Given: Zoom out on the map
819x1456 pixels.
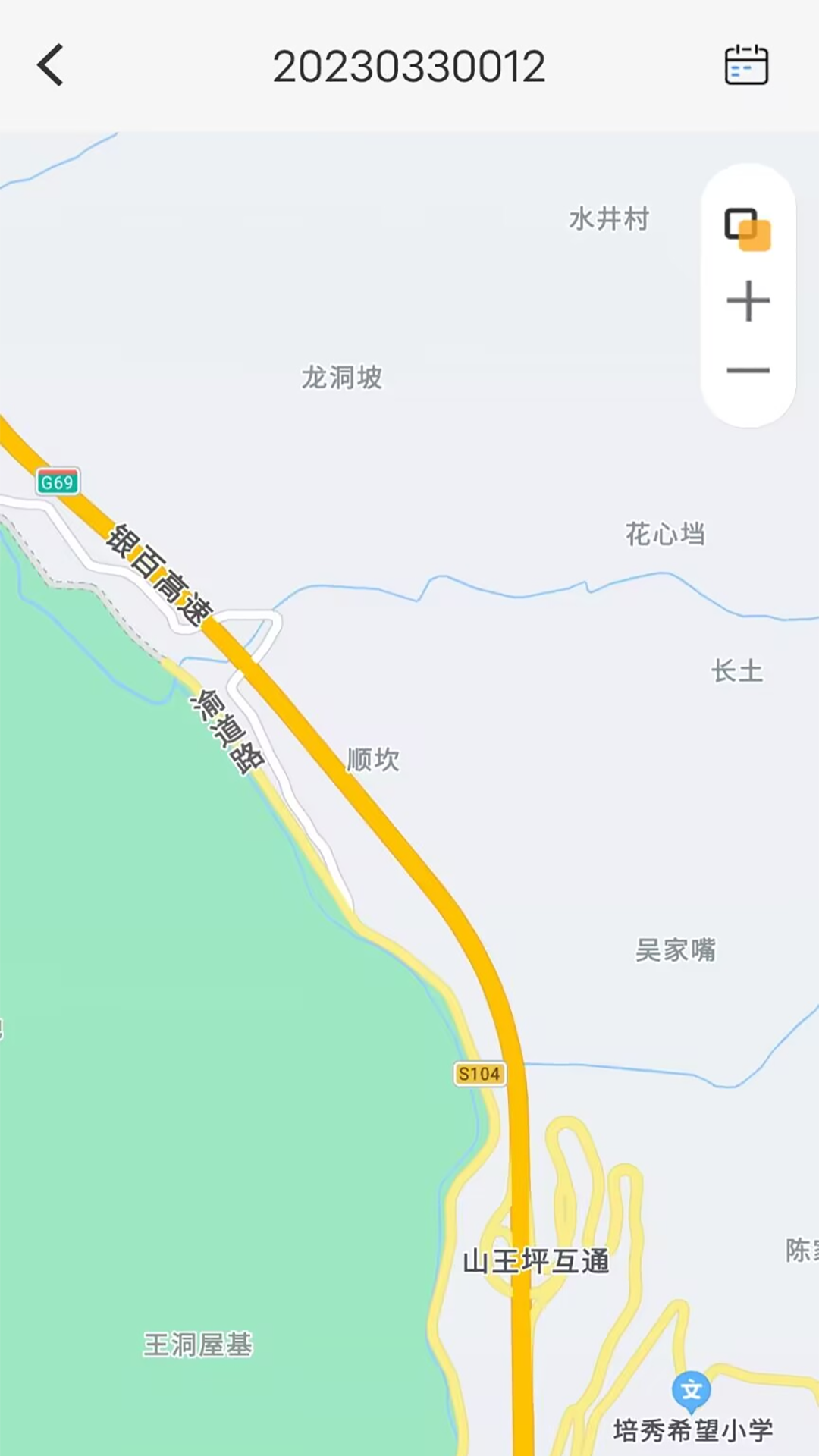Looking at the screenshot, I should pos(747,369).
